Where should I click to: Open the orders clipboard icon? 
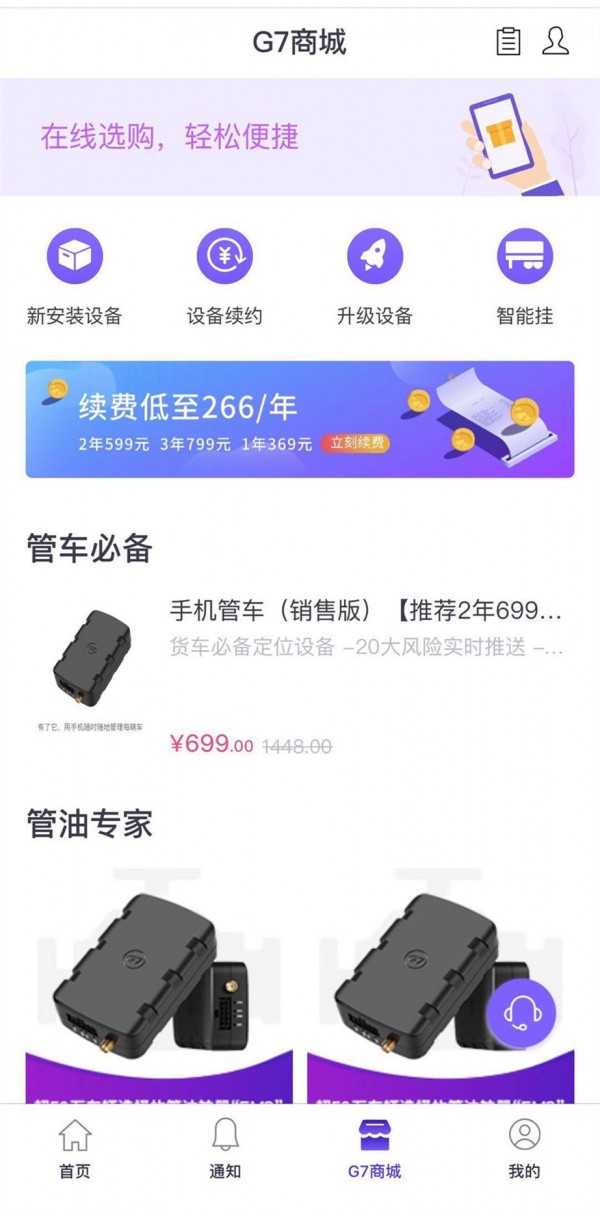point(508,42)
